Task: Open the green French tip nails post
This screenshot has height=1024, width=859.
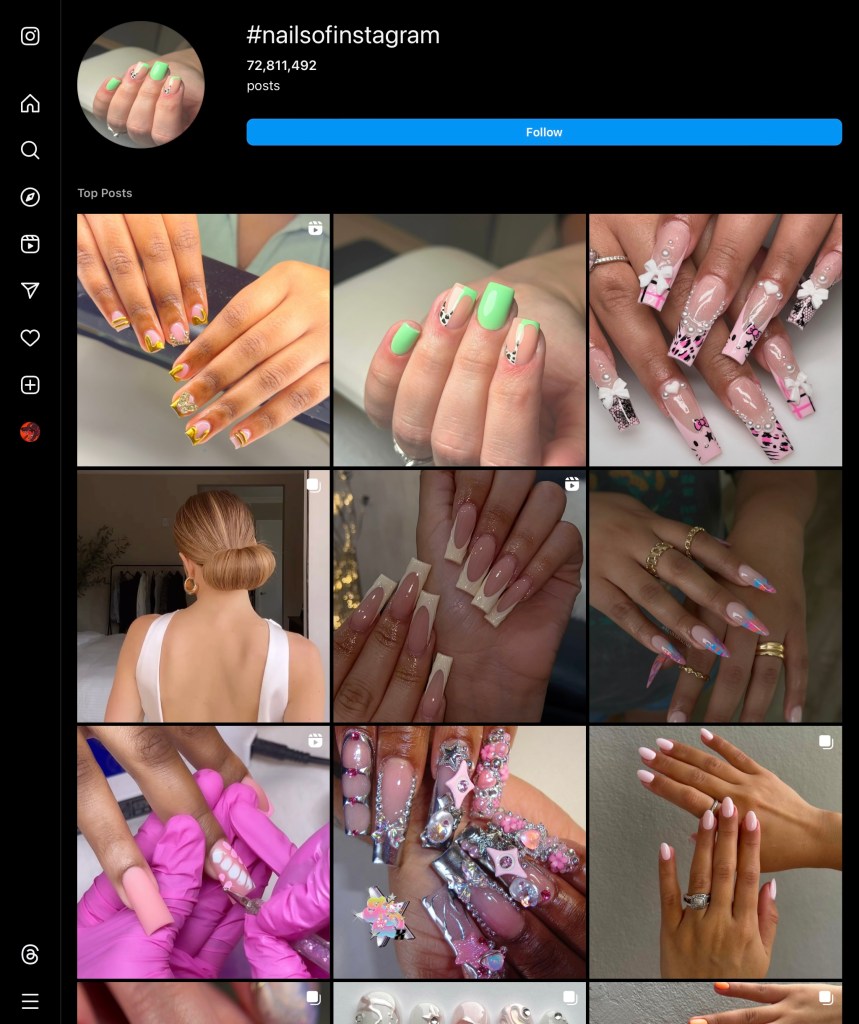Action: (x=459, y=340)
